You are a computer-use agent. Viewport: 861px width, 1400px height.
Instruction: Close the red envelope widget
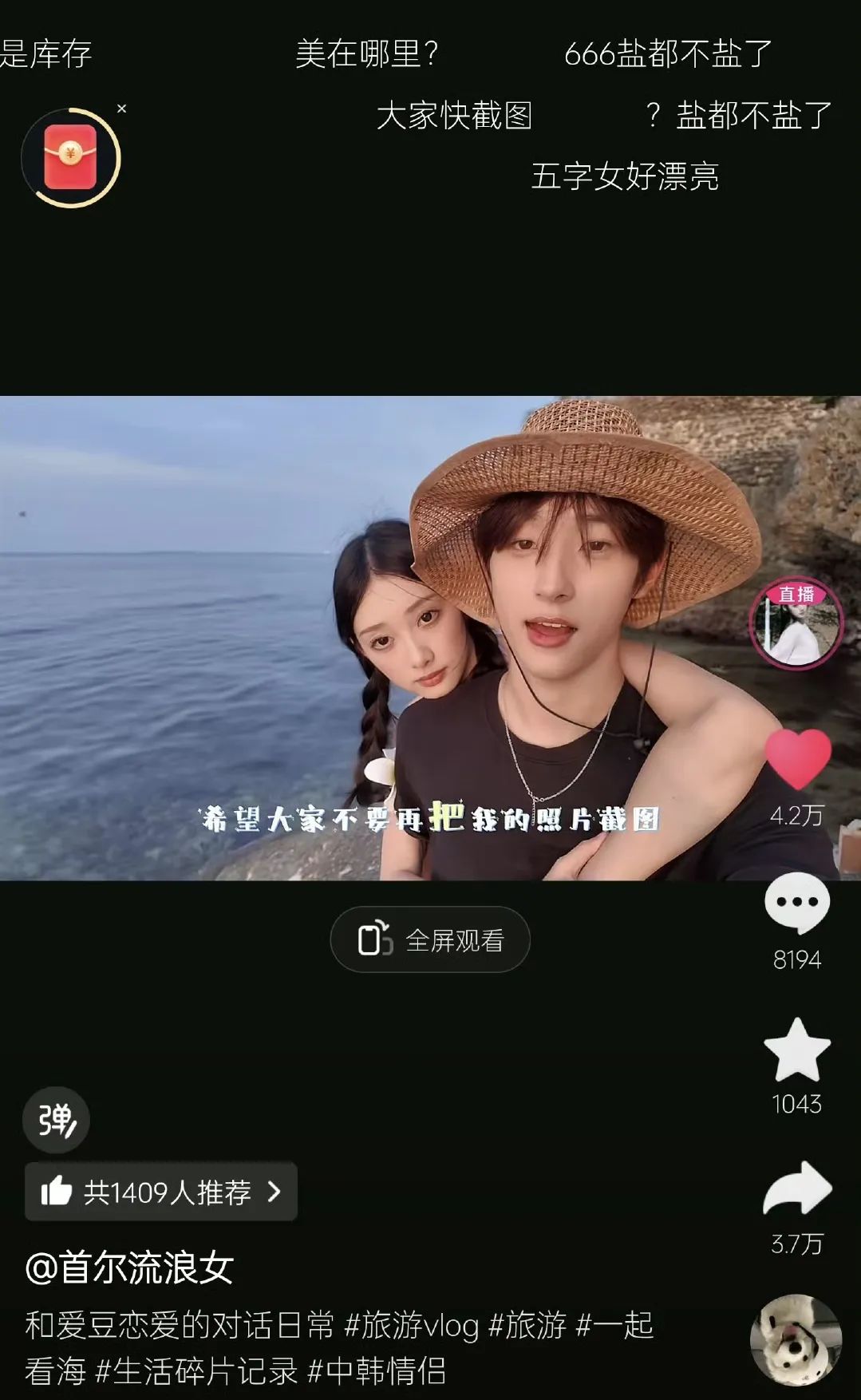point(121,109)
